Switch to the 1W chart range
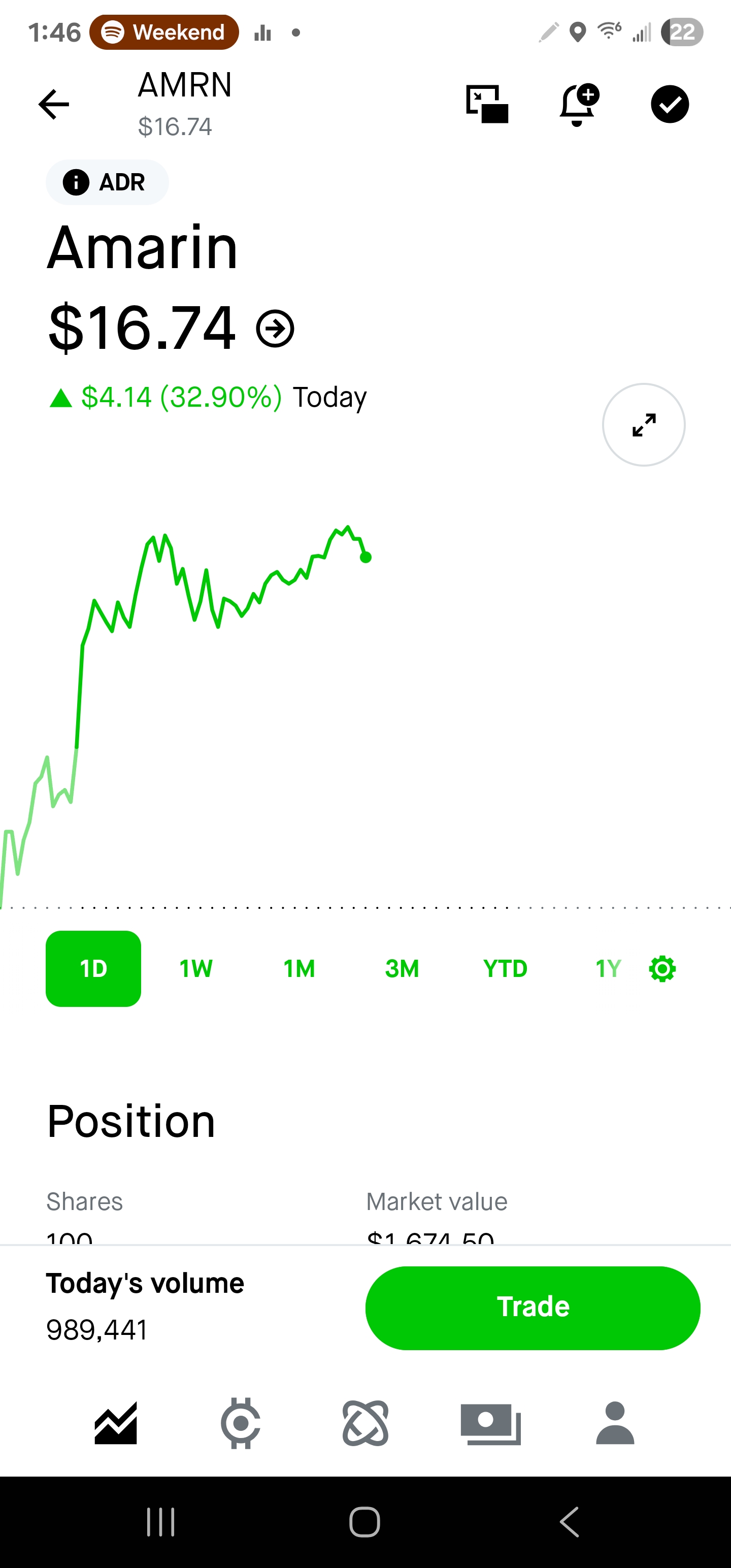This screenshot has width=731, height=1568. (196, 968)
